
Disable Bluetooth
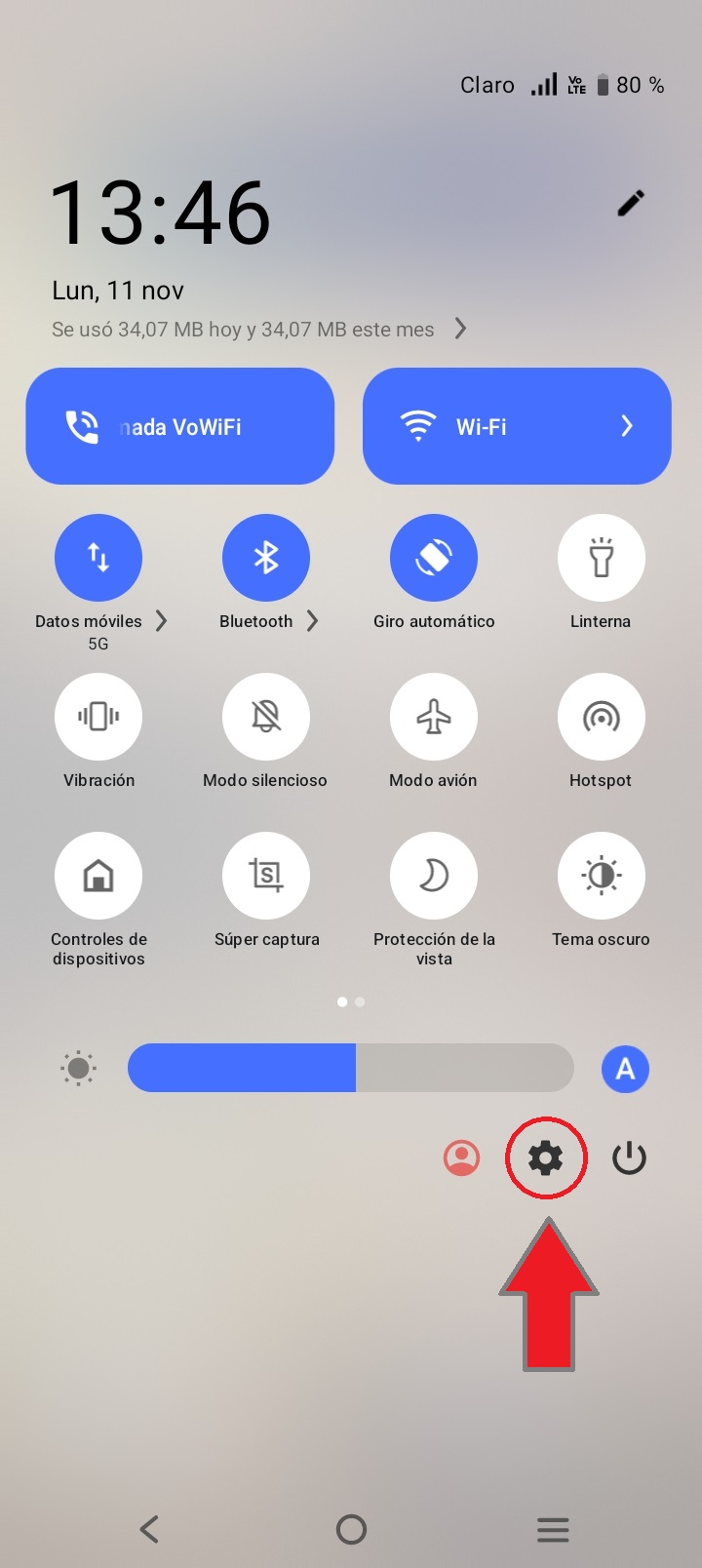point(266,558)
